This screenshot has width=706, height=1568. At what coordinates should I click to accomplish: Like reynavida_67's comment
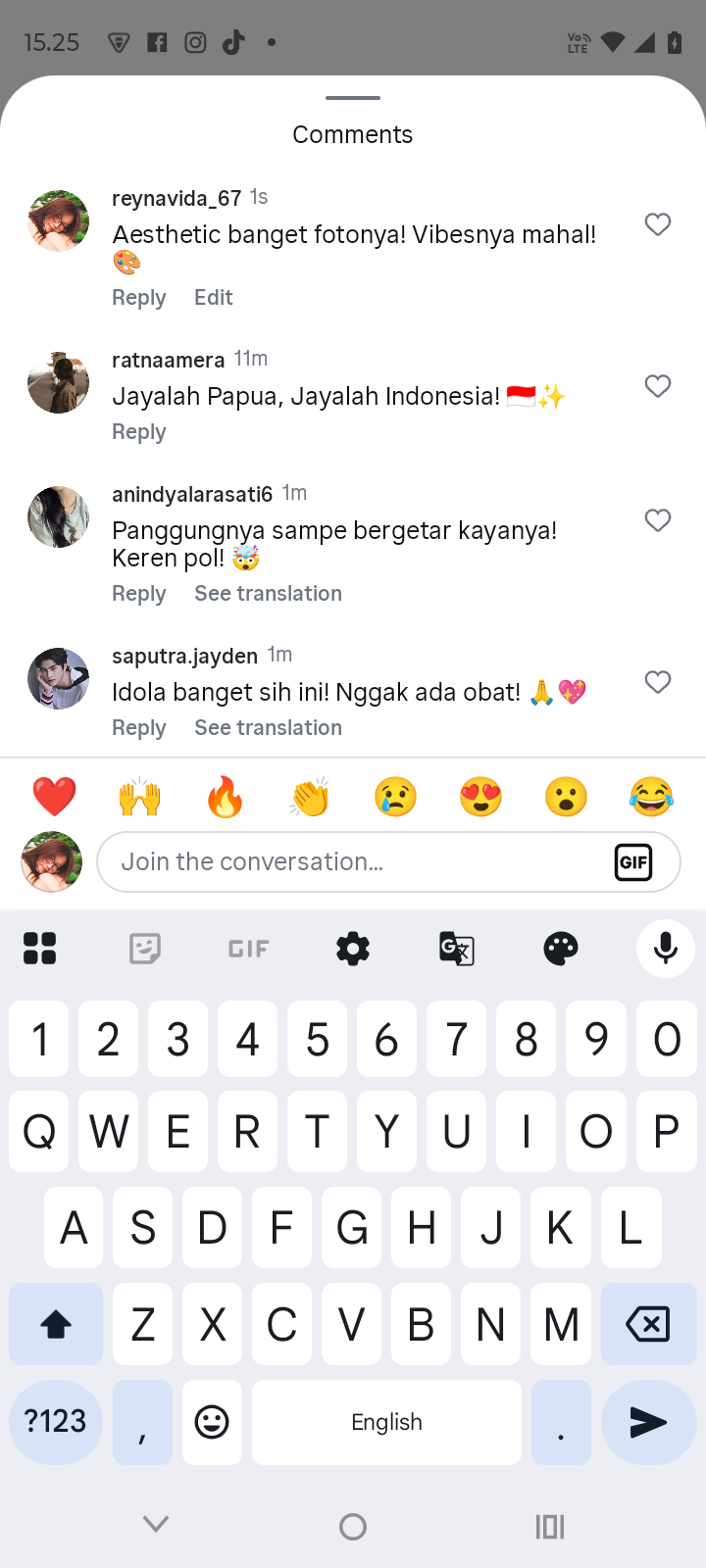[658, 224]
